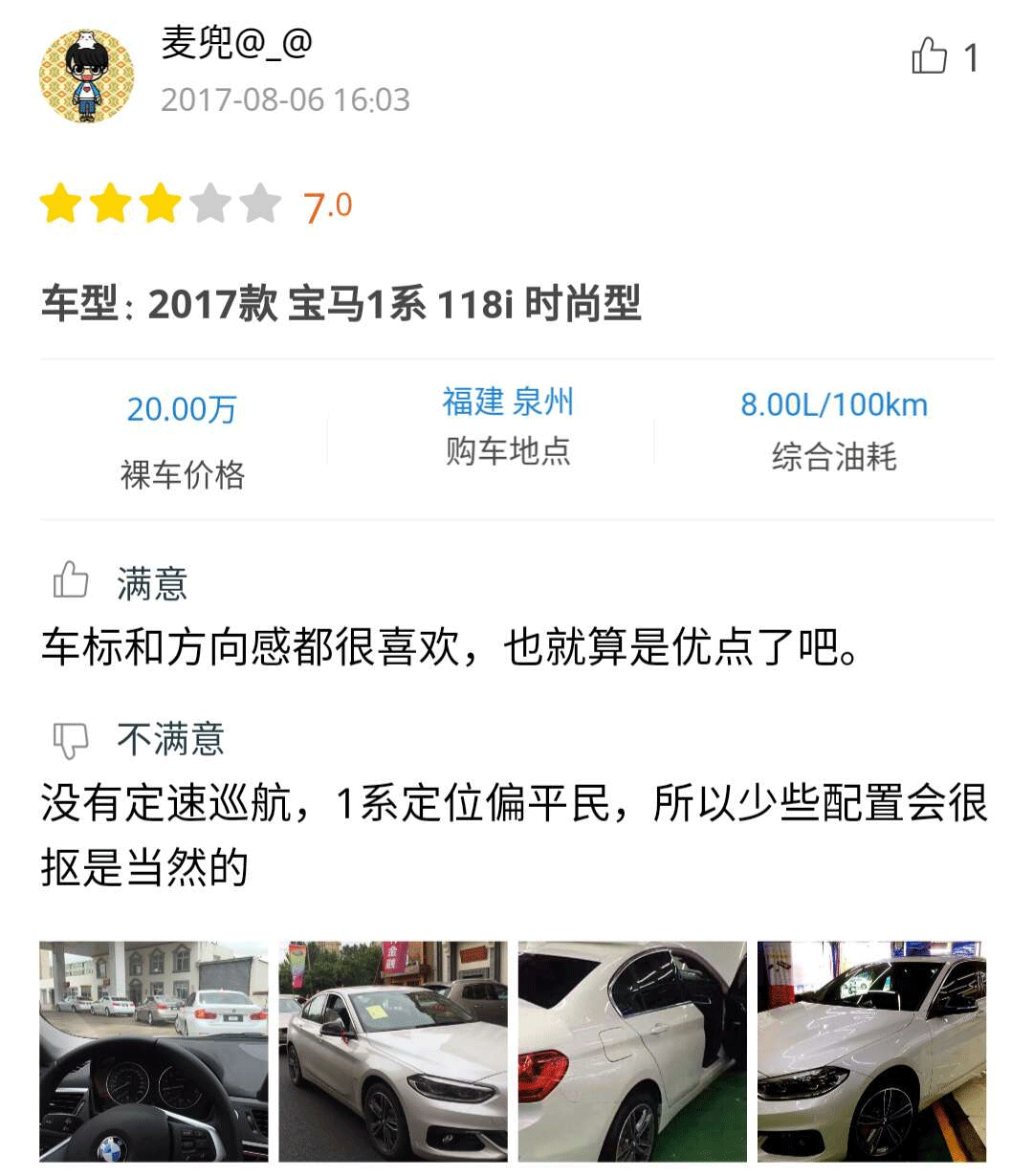This screenshot has width=1033, height=1176.
Task: Open the steering wheel dashboard photo
Action: 154,1051
